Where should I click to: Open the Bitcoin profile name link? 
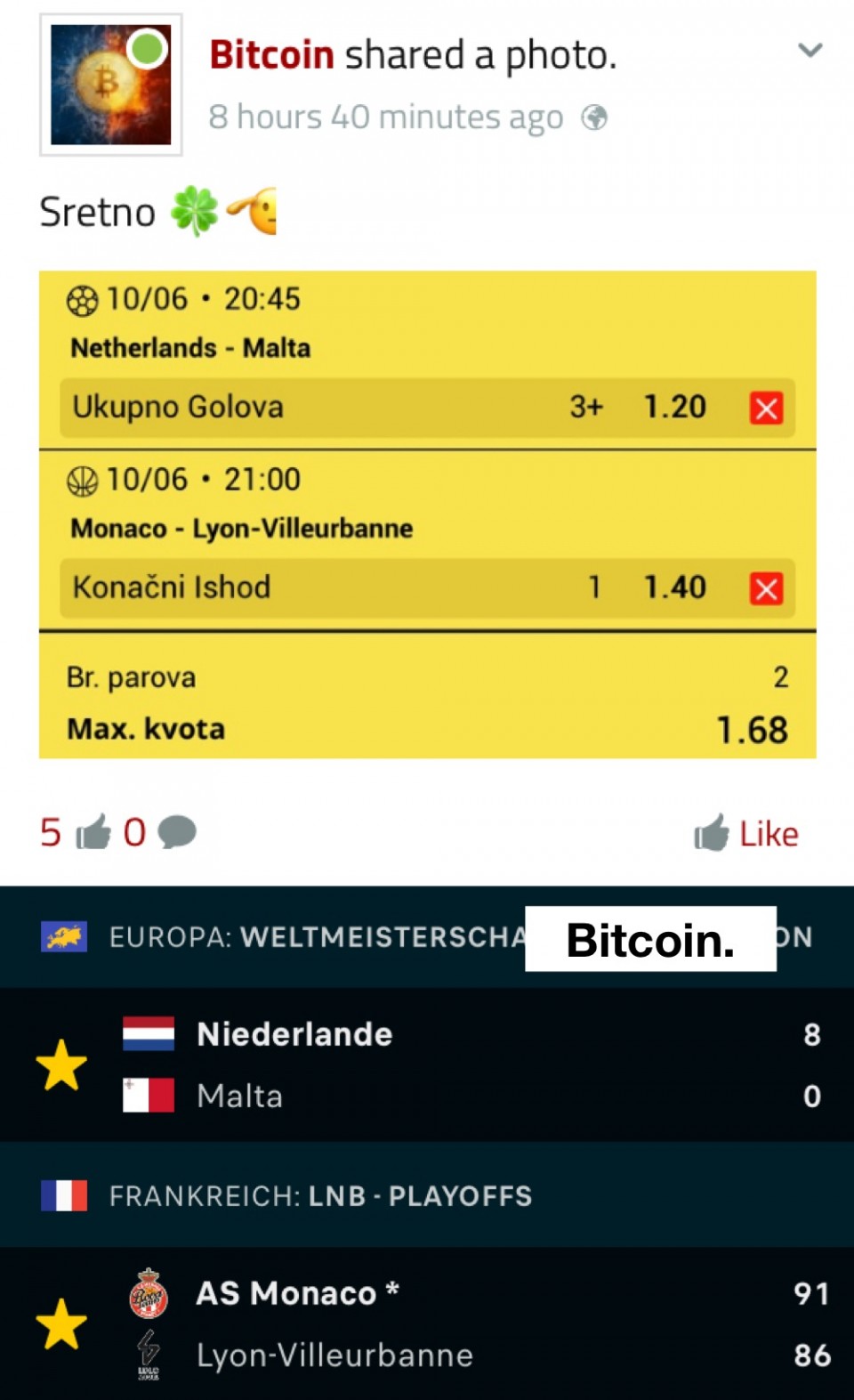(x=271, y=55)
